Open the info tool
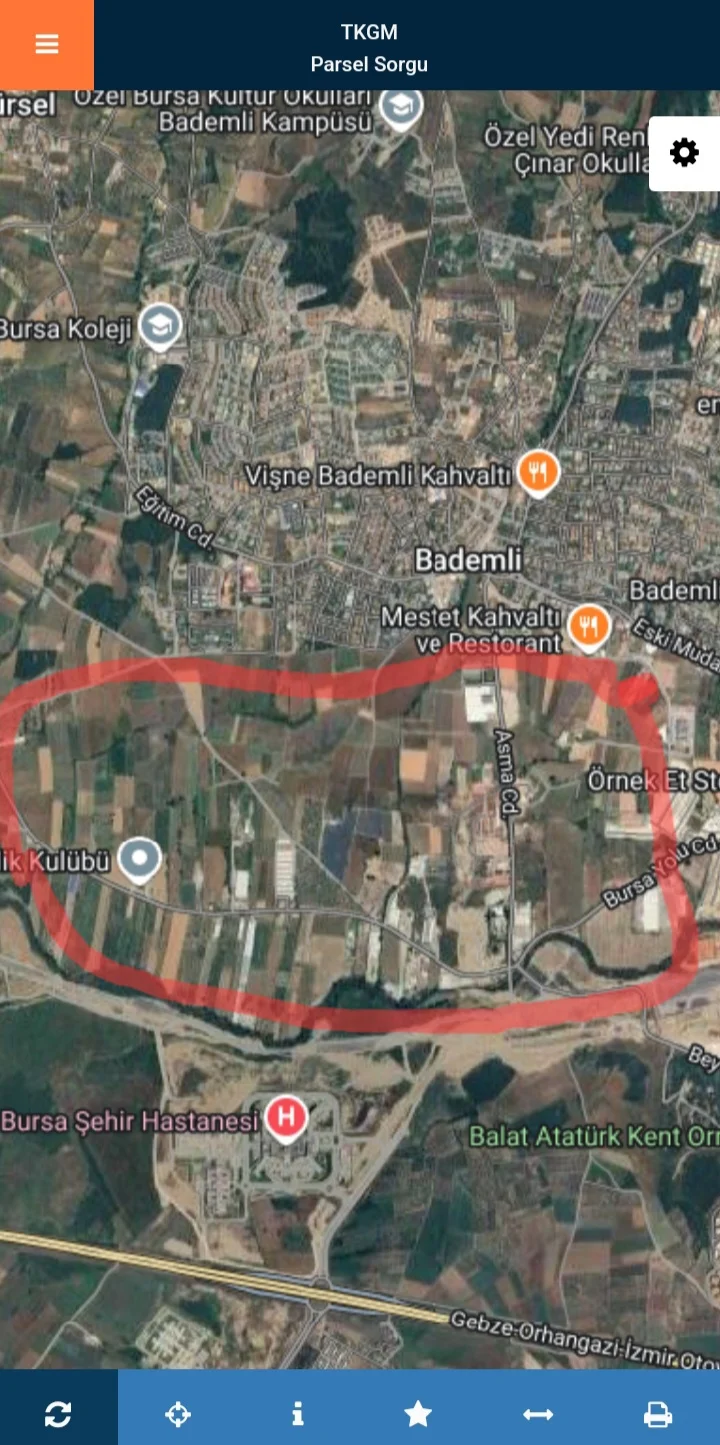This screenshot has width=720, height=1445. point(297,1414)
